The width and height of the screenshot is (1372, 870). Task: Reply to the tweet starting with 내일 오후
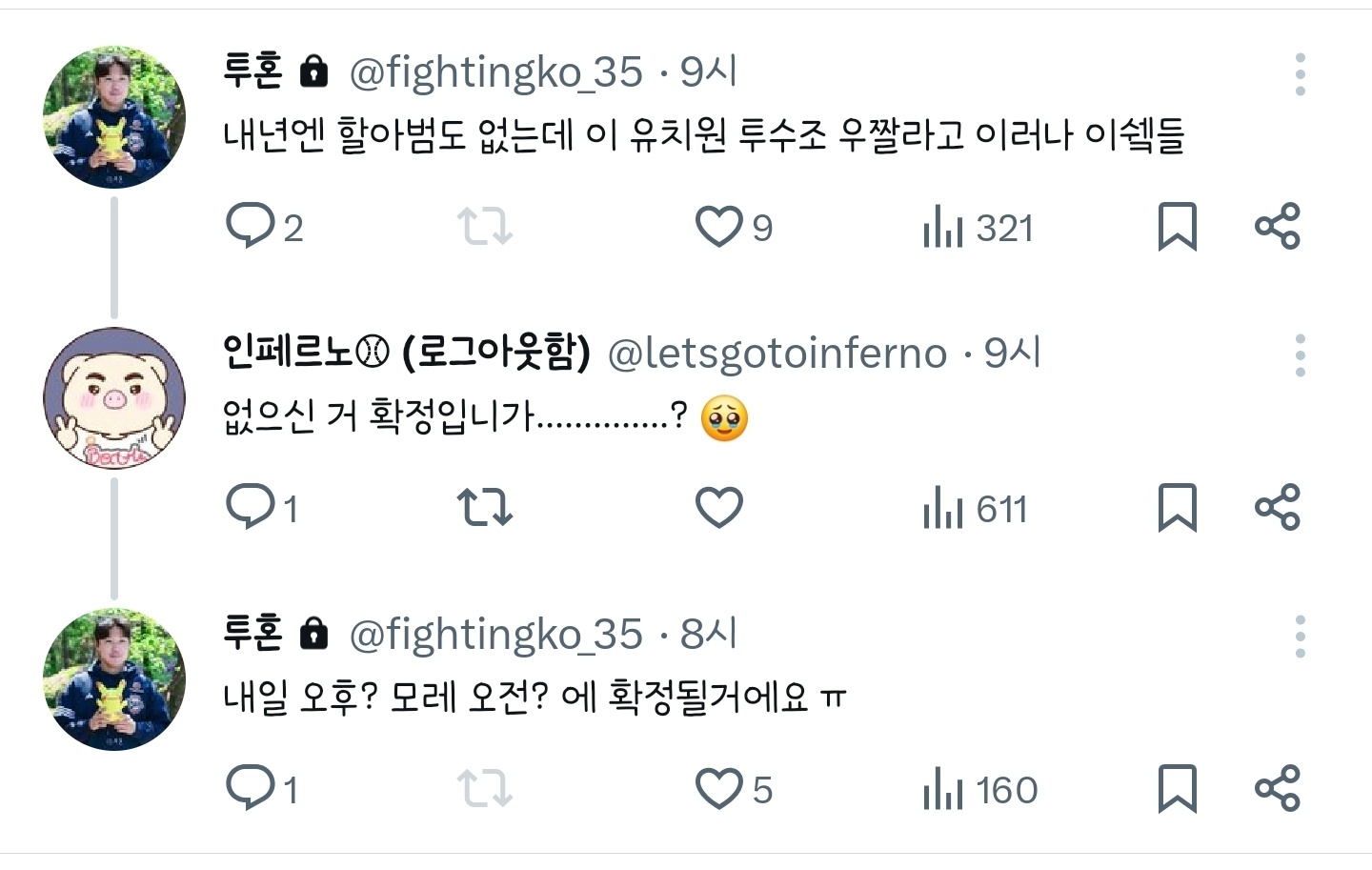pyautogui.click(x=250, y=788)
